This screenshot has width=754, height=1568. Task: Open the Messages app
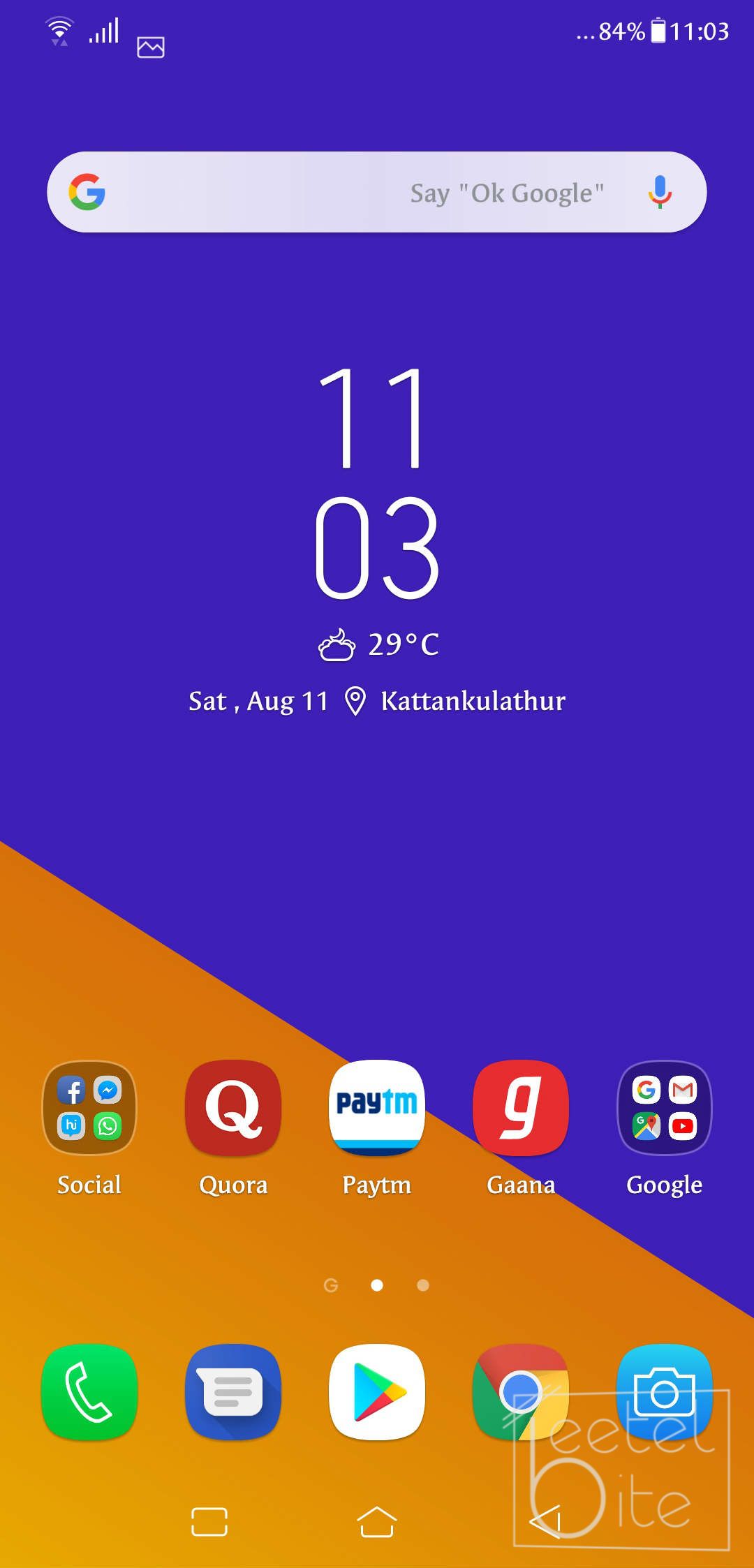pos(233,1392)
